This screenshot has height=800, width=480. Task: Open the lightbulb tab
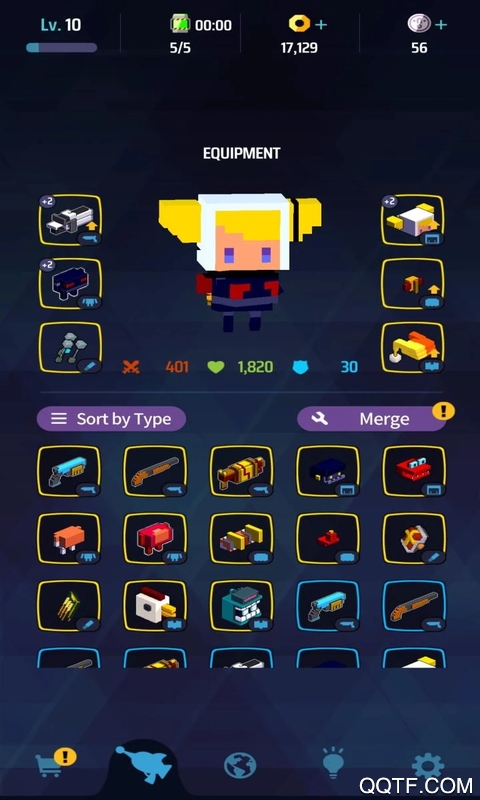tap(333, 763)
